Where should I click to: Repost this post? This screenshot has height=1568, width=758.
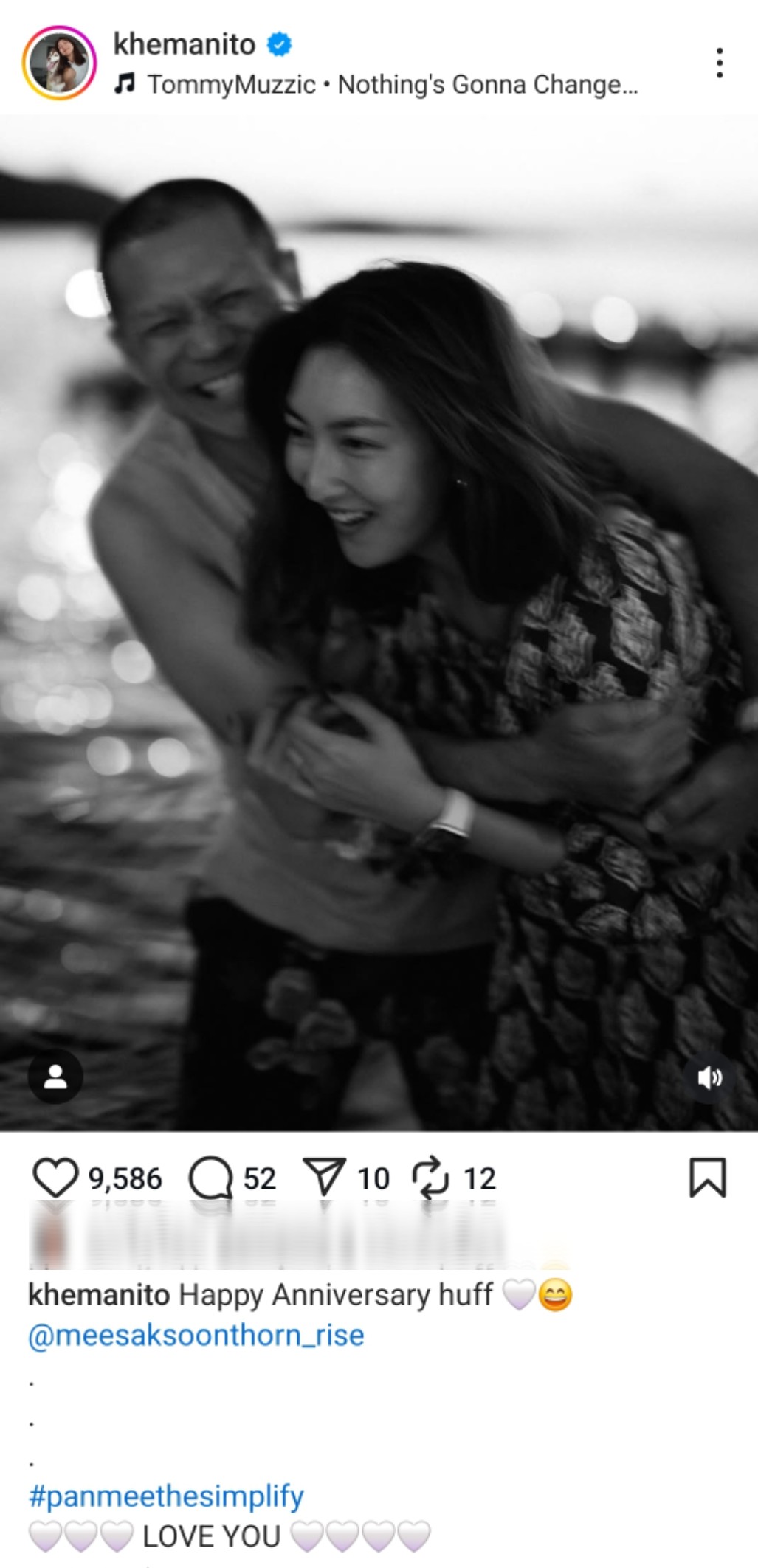[430, 1178]
